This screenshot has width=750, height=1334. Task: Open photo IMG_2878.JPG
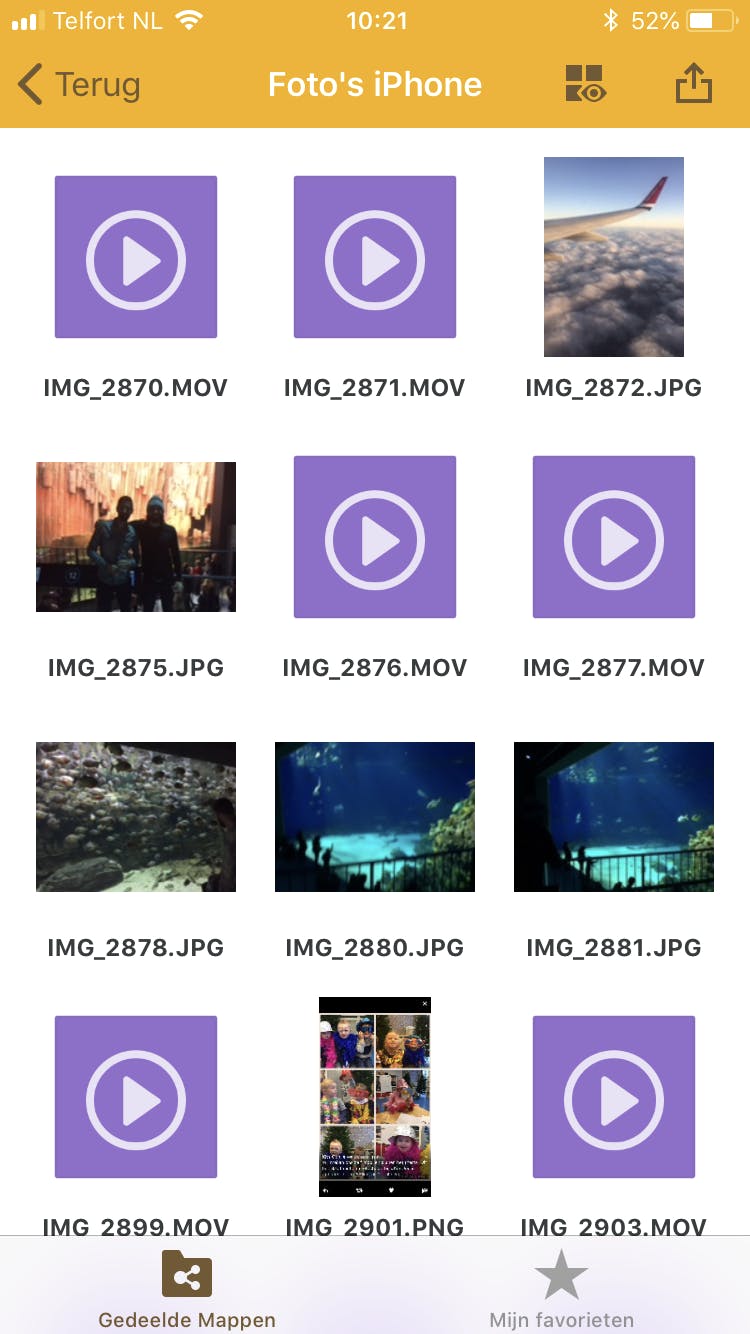point(136,817)
